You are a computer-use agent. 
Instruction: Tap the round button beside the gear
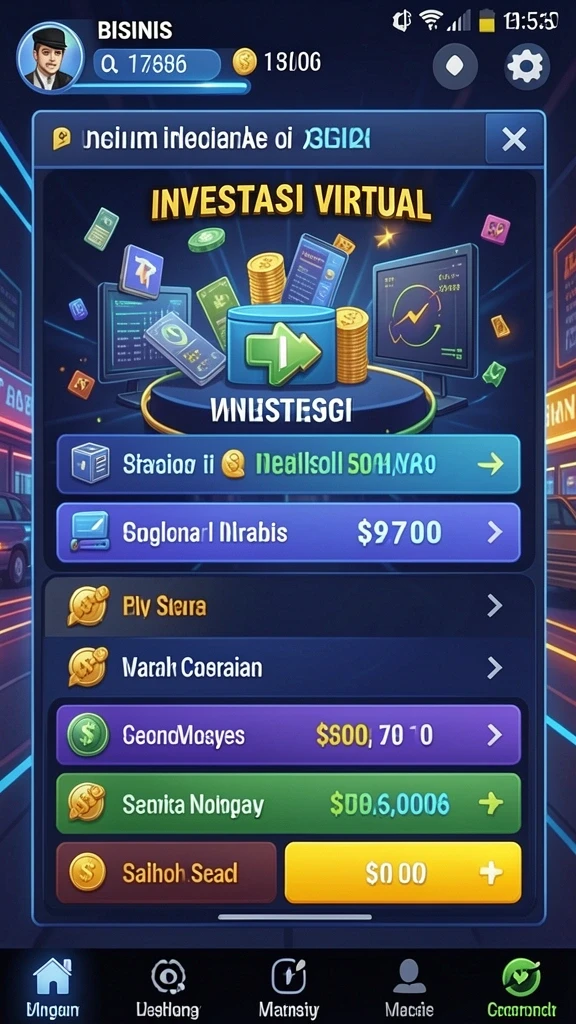point(455,67)
